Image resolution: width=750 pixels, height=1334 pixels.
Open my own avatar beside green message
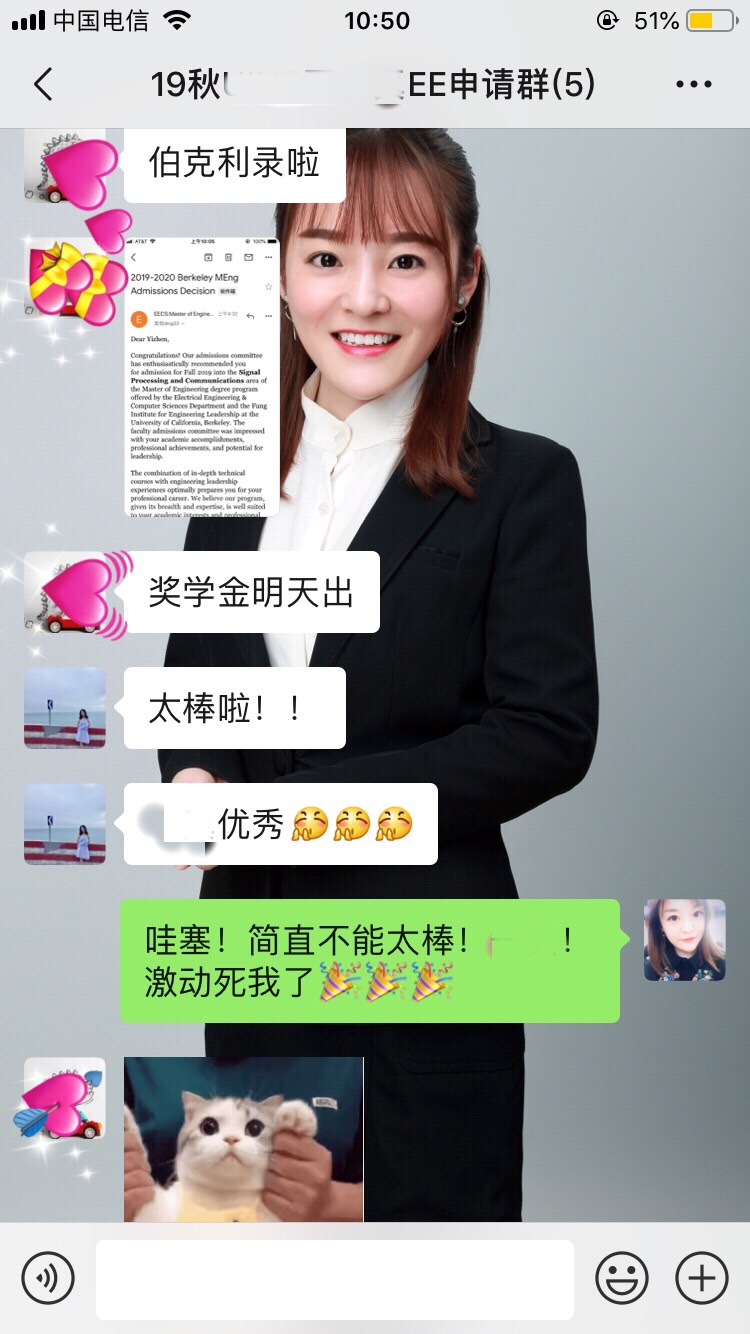684,939
